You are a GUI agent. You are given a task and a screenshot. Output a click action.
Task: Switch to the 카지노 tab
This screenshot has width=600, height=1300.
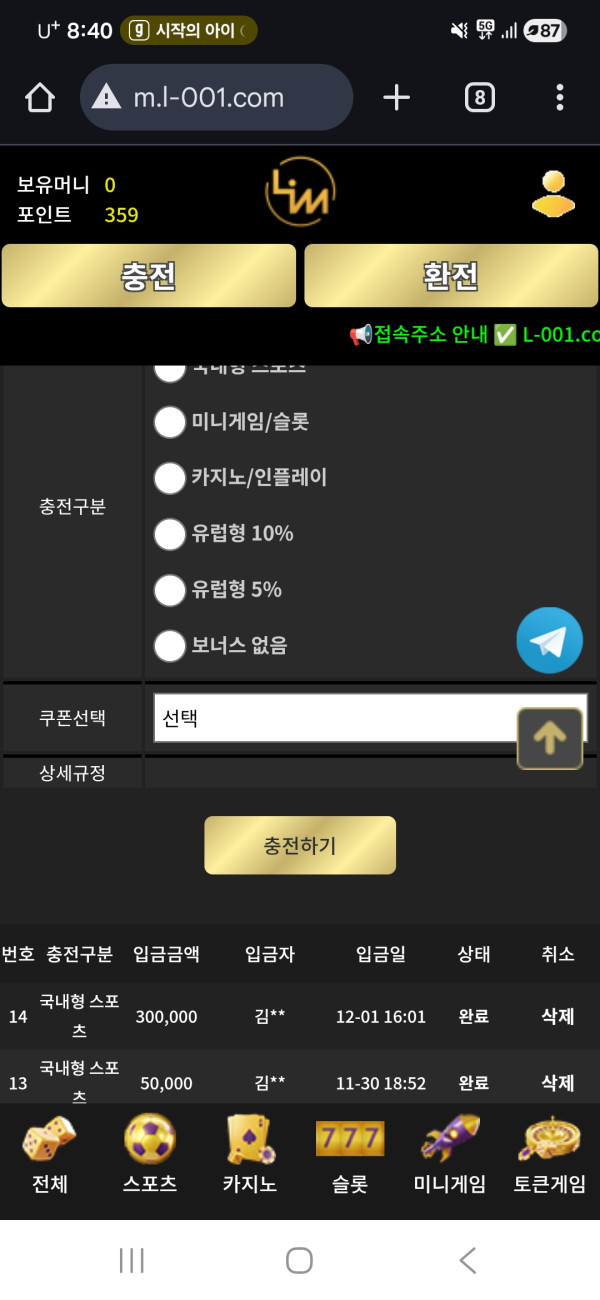pos(250,1155)
